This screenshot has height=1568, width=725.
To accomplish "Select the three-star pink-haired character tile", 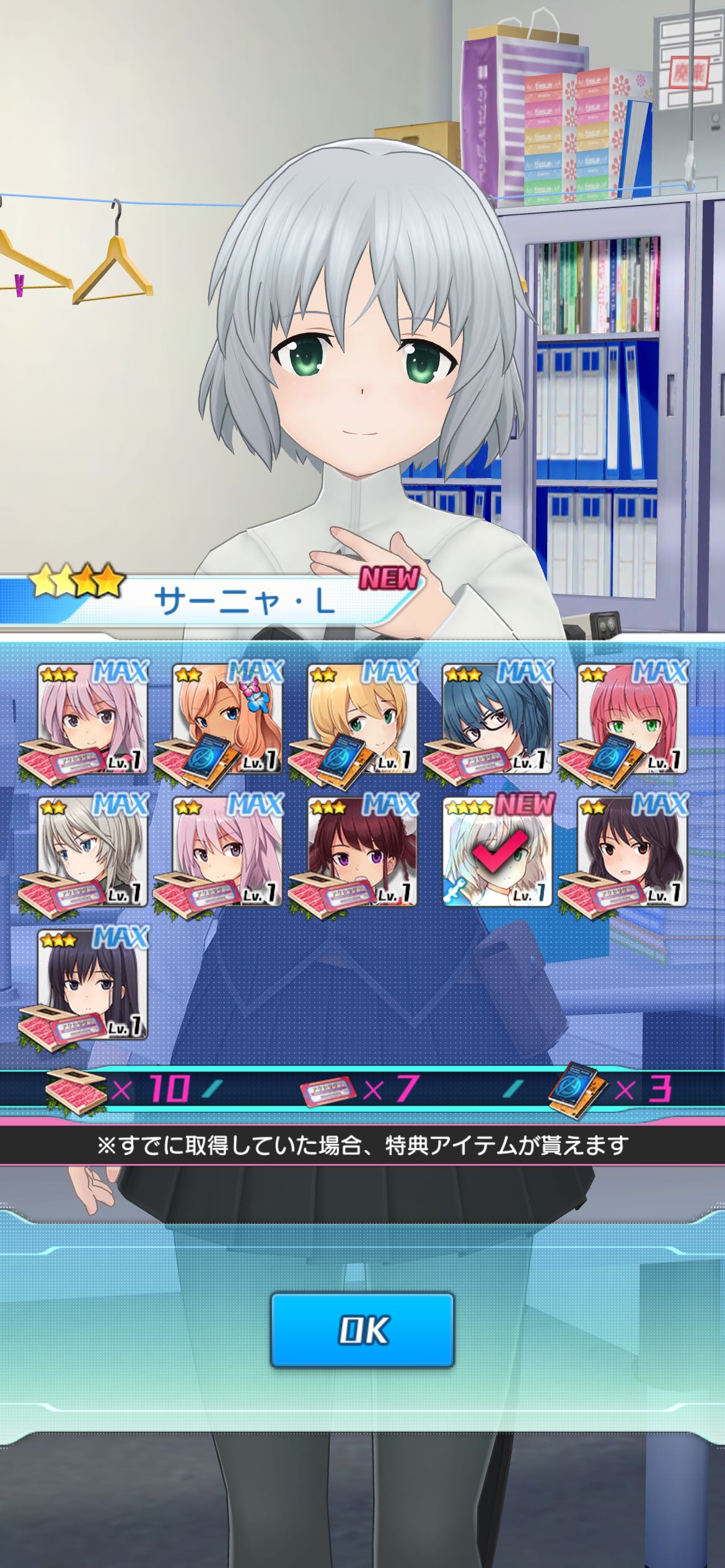I will (93, 718).
